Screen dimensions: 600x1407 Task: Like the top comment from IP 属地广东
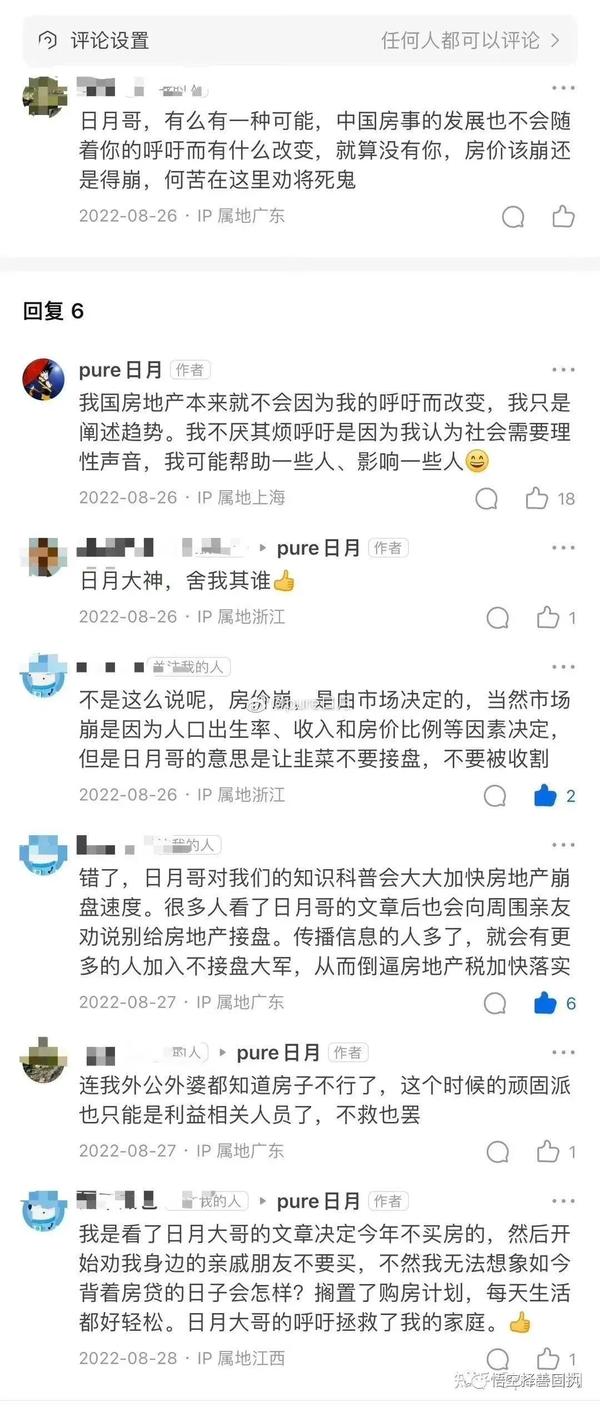click(563, 216)
